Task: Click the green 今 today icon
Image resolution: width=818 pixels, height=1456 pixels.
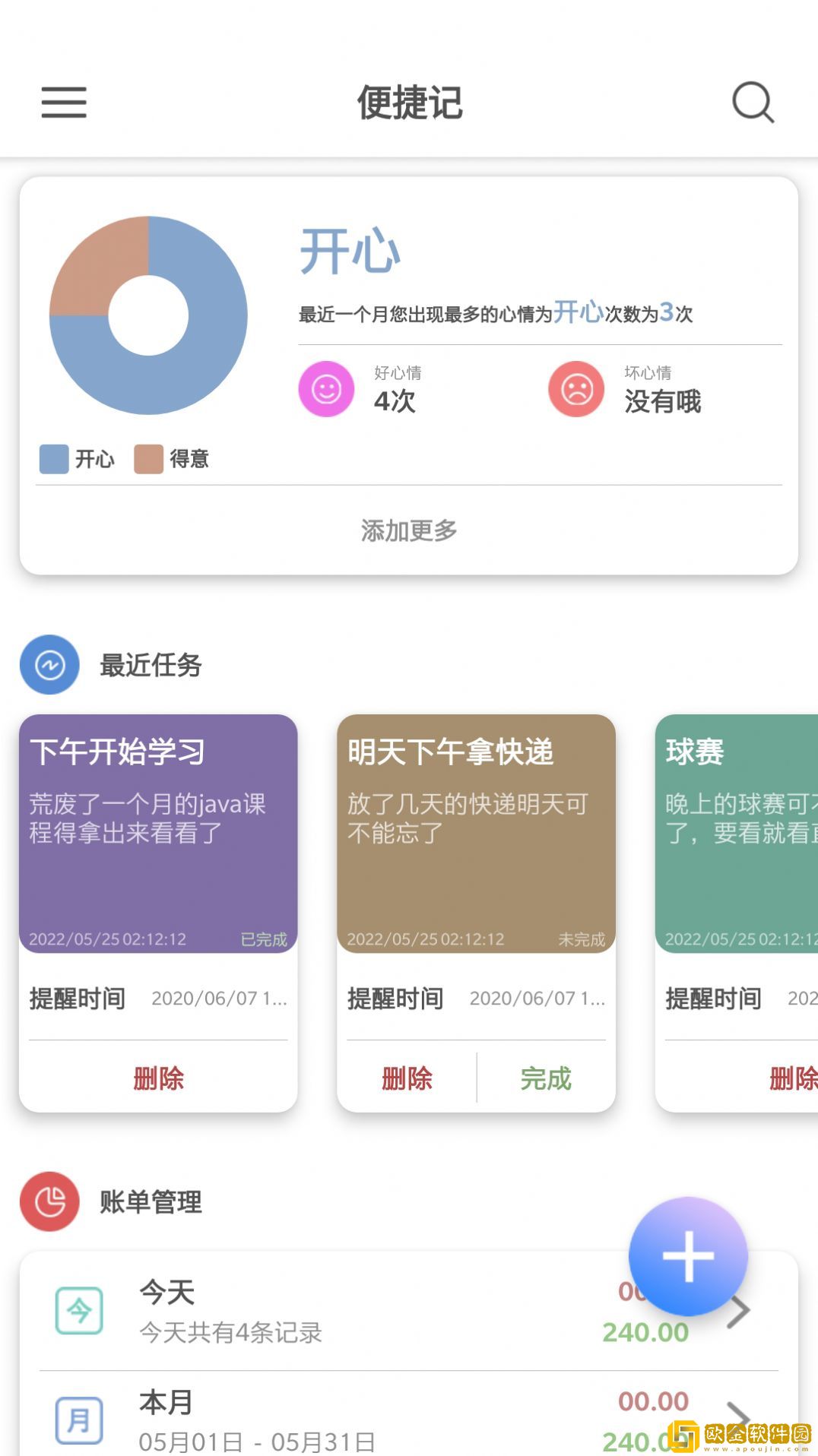Action: click(79, 1309)
